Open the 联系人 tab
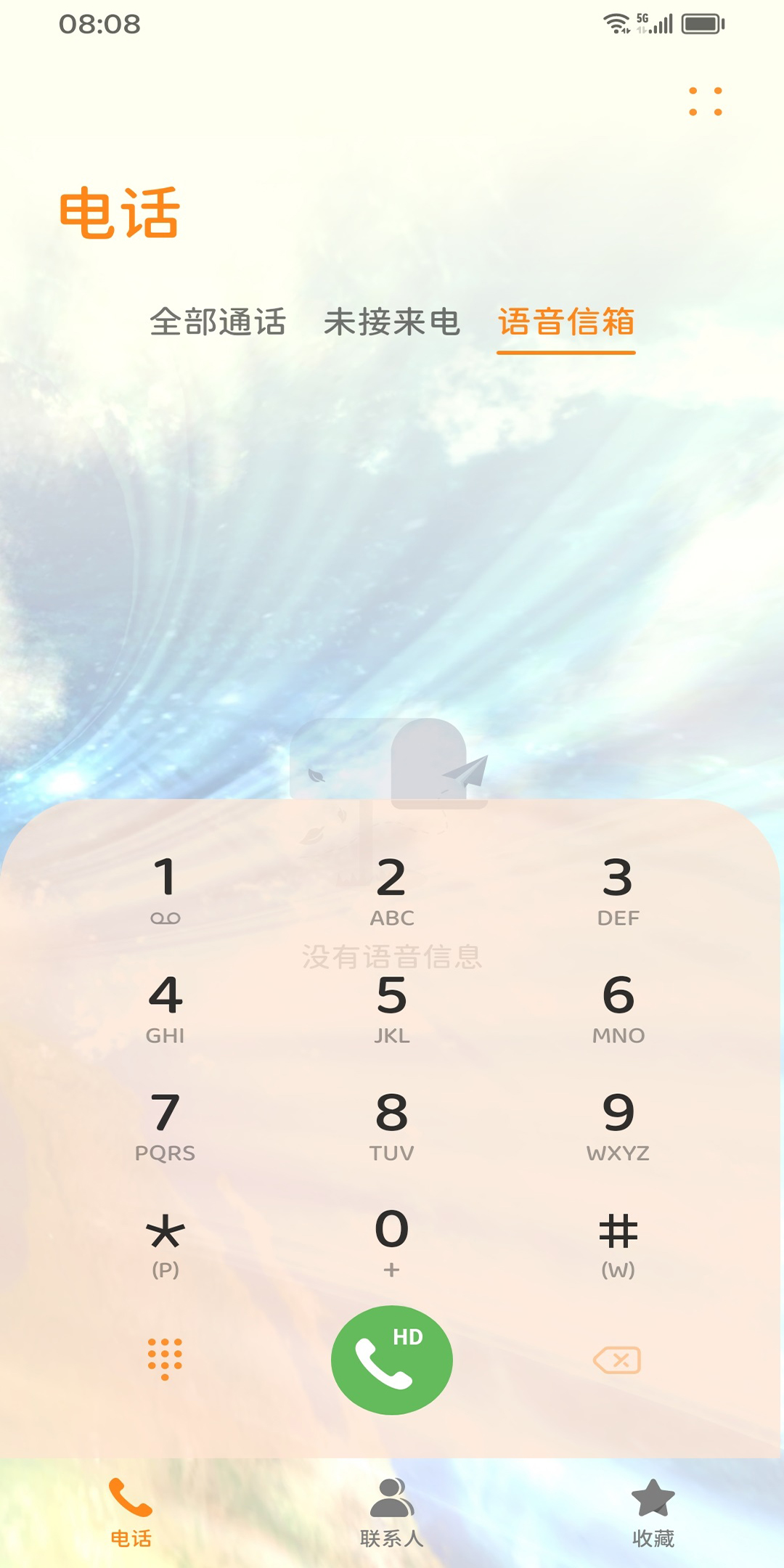Screen dimensions: 784x1568 (x=392, y=1512)
